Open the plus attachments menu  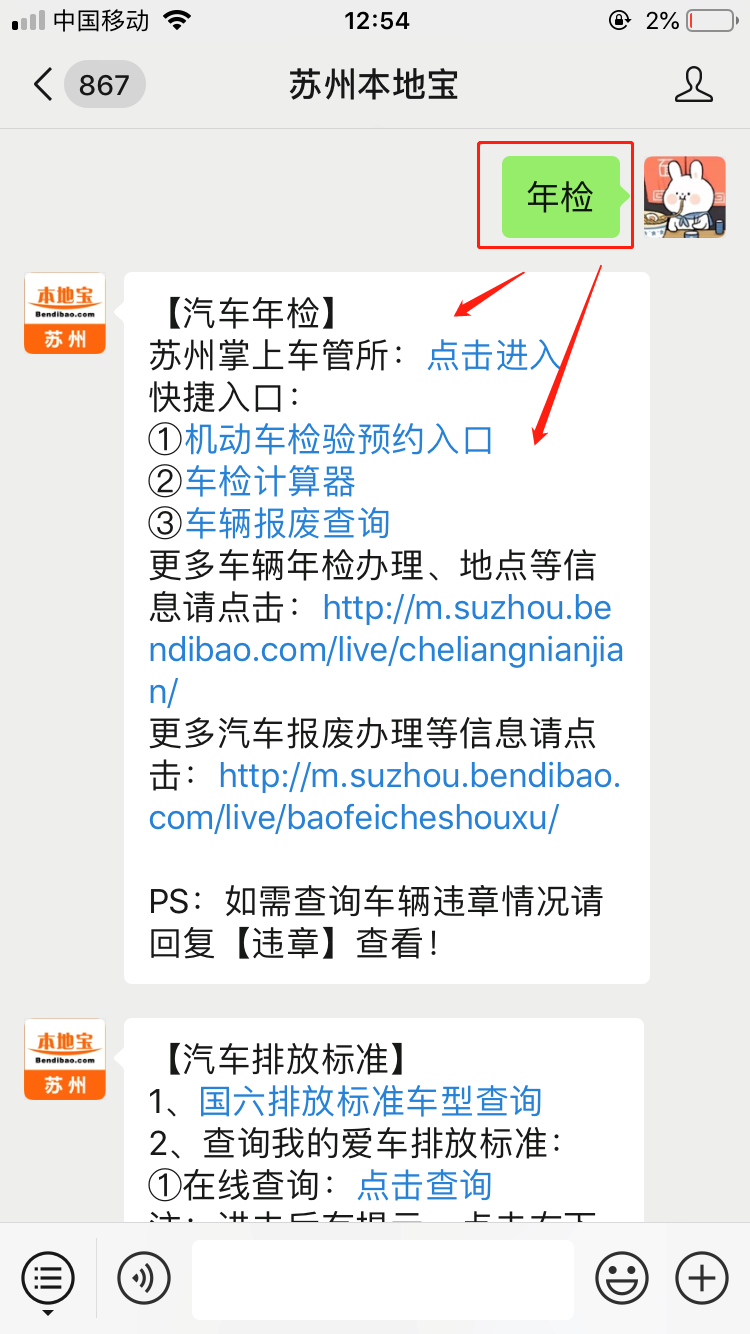702,1278
